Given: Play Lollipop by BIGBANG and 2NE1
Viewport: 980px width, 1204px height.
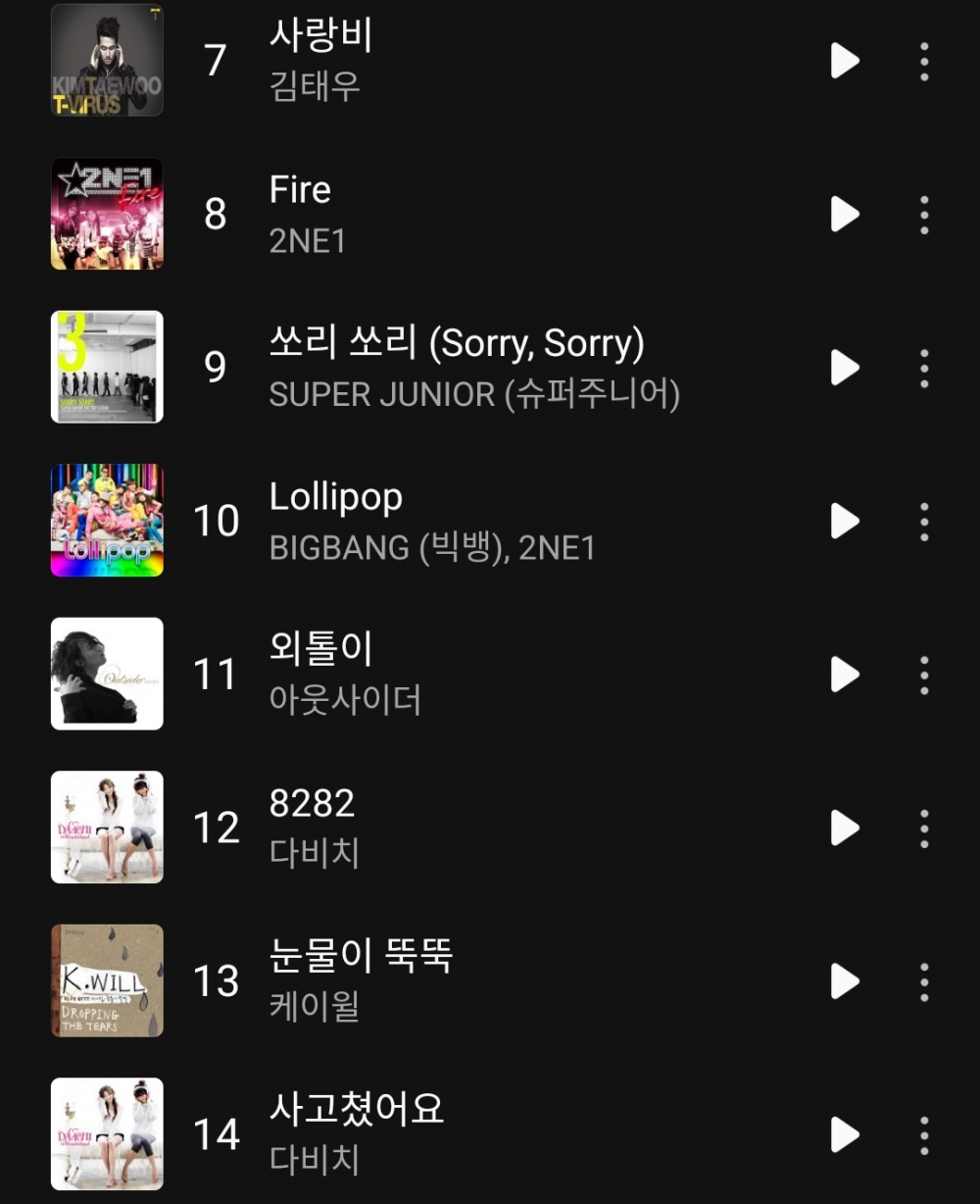Looking at the screenshot, I should (844, 521).
